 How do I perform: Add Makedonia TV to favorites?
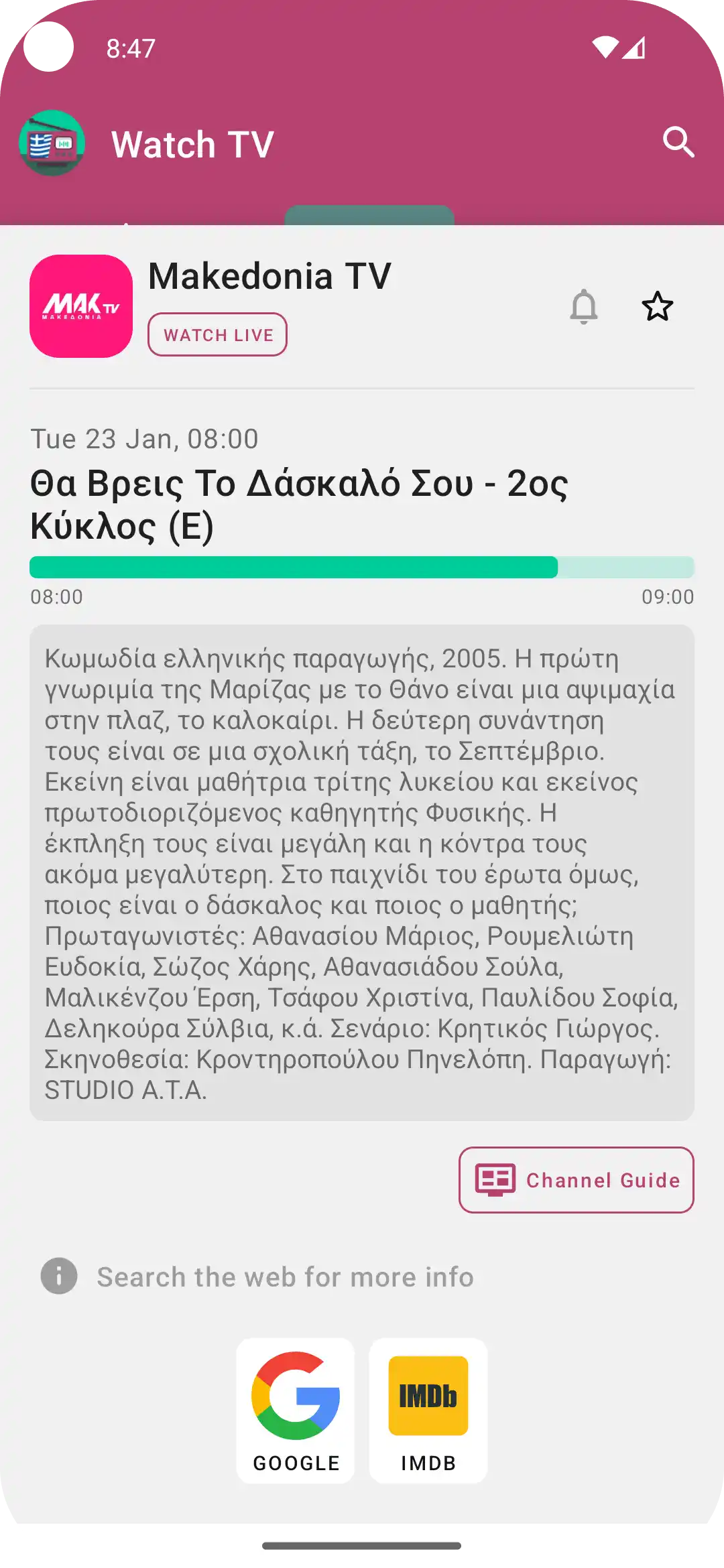(x=657, y=306)
